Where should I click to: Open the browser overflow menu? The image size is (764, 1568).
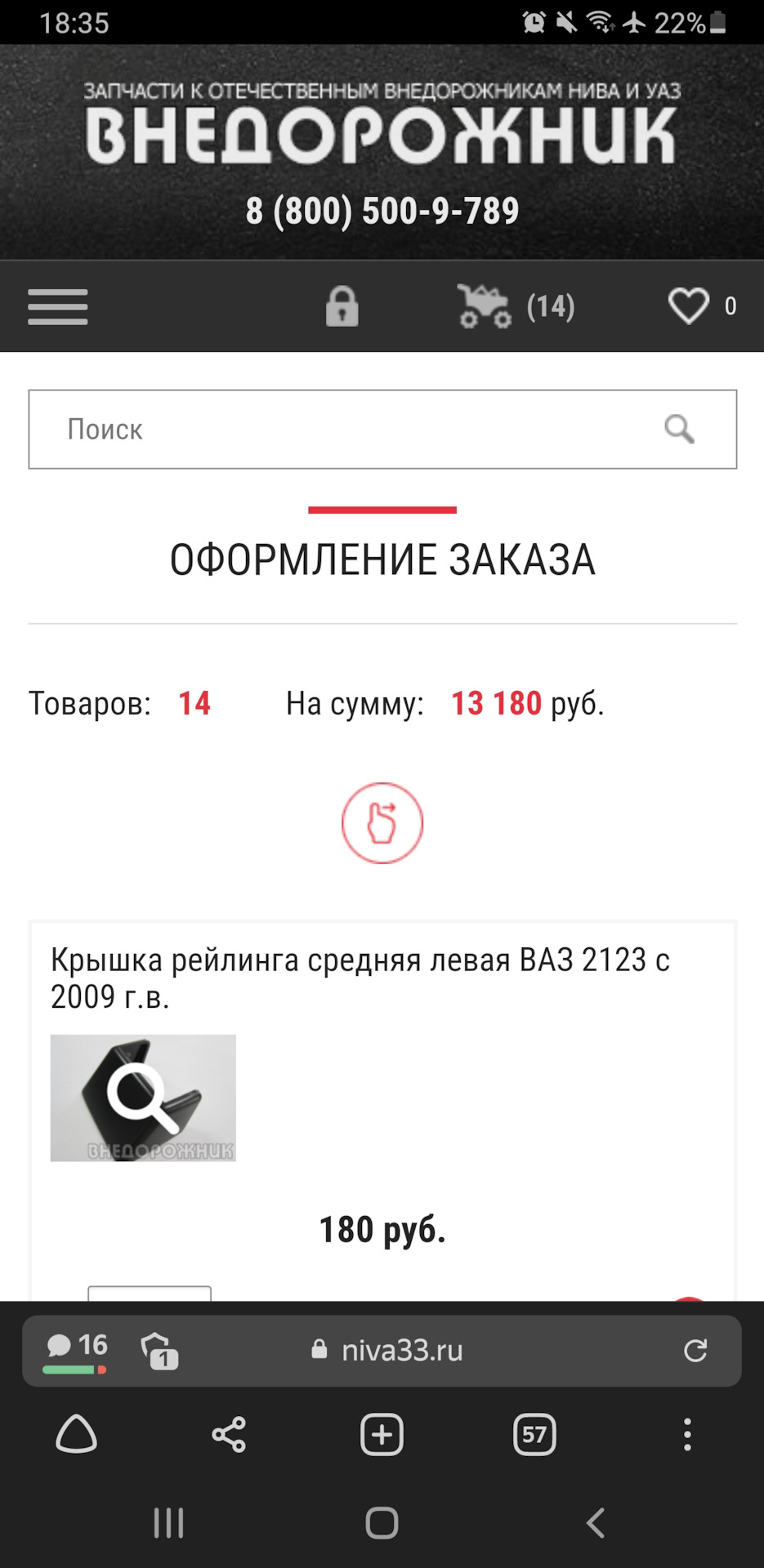coord(687,1435)
